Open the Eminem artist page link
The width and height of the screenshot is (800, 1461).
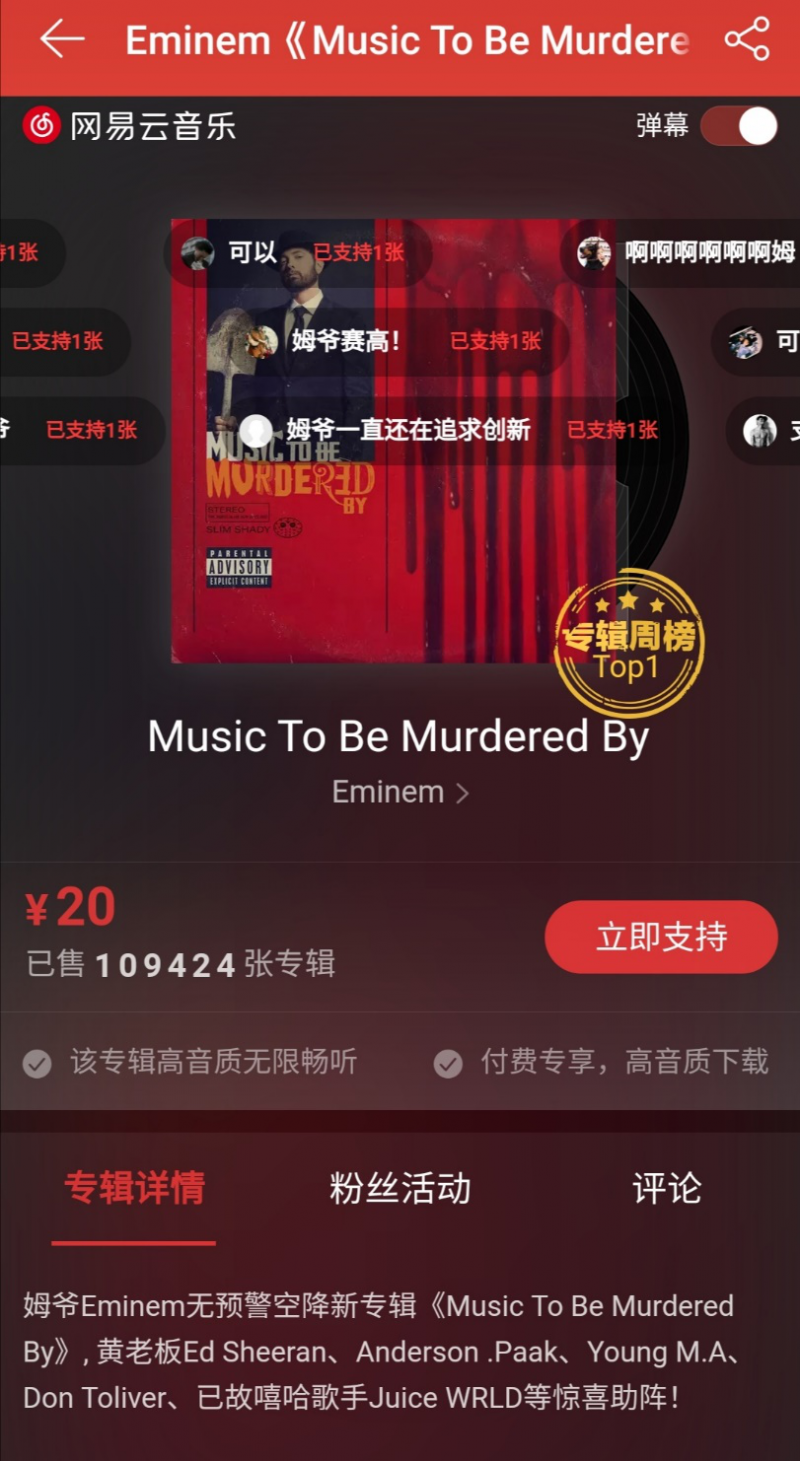(400, 792)
